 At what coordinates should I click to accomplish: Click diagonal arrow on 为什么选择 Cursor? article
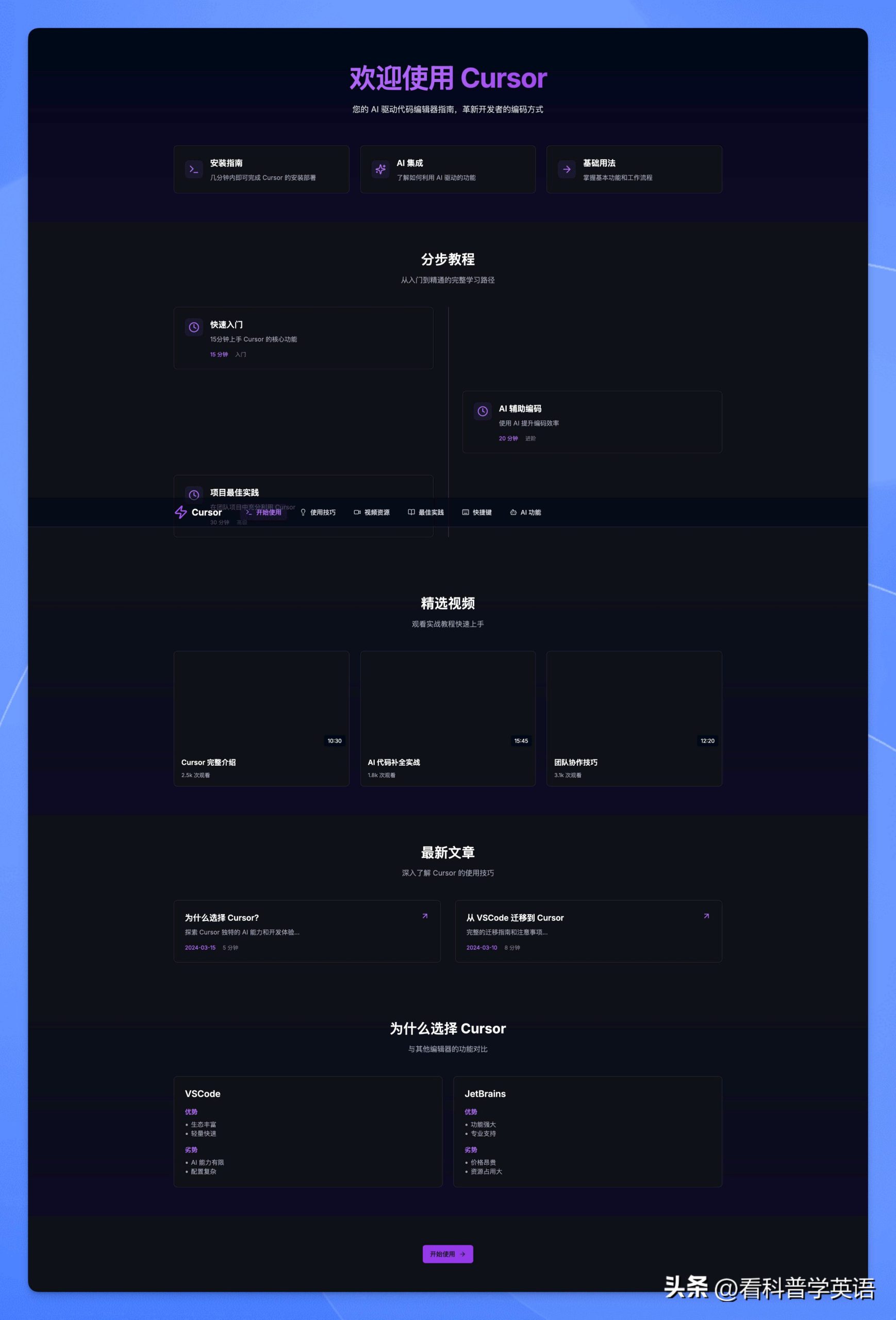tap(425, 916)
